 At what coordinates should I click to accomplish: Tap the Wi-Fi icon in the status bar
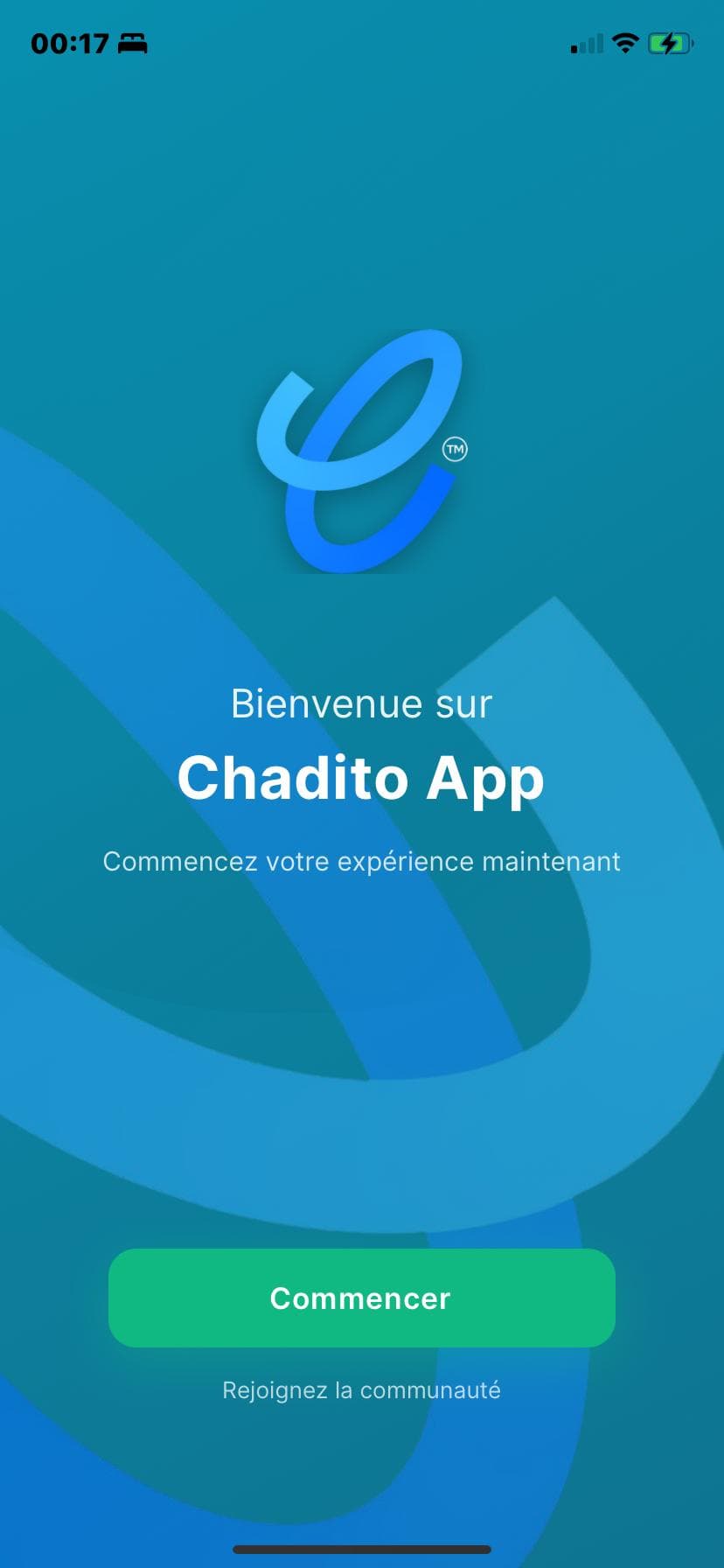624,43
